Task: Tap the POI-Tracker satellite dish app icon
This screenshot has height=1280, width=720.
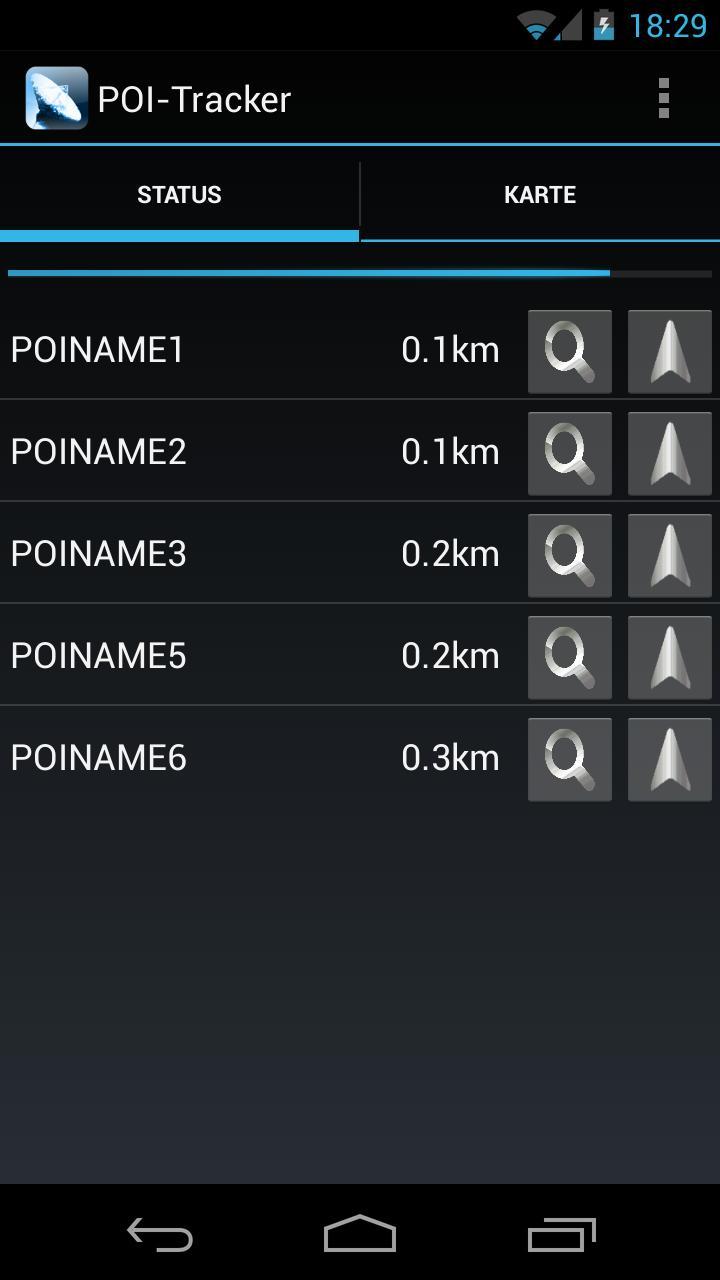Action: 57,97
